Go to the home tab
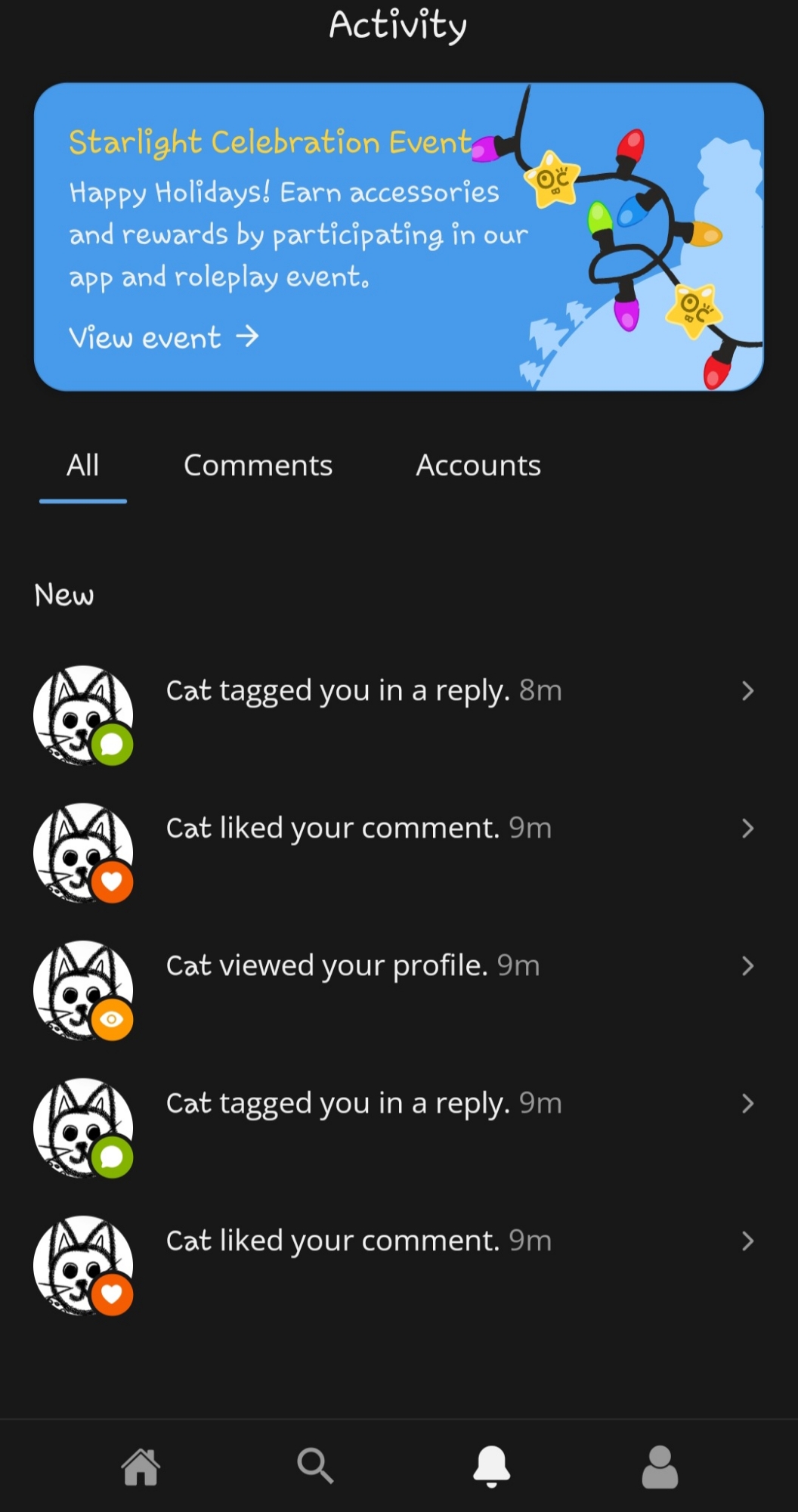This screenshot has height=1512, width=798. point(141,1467)
